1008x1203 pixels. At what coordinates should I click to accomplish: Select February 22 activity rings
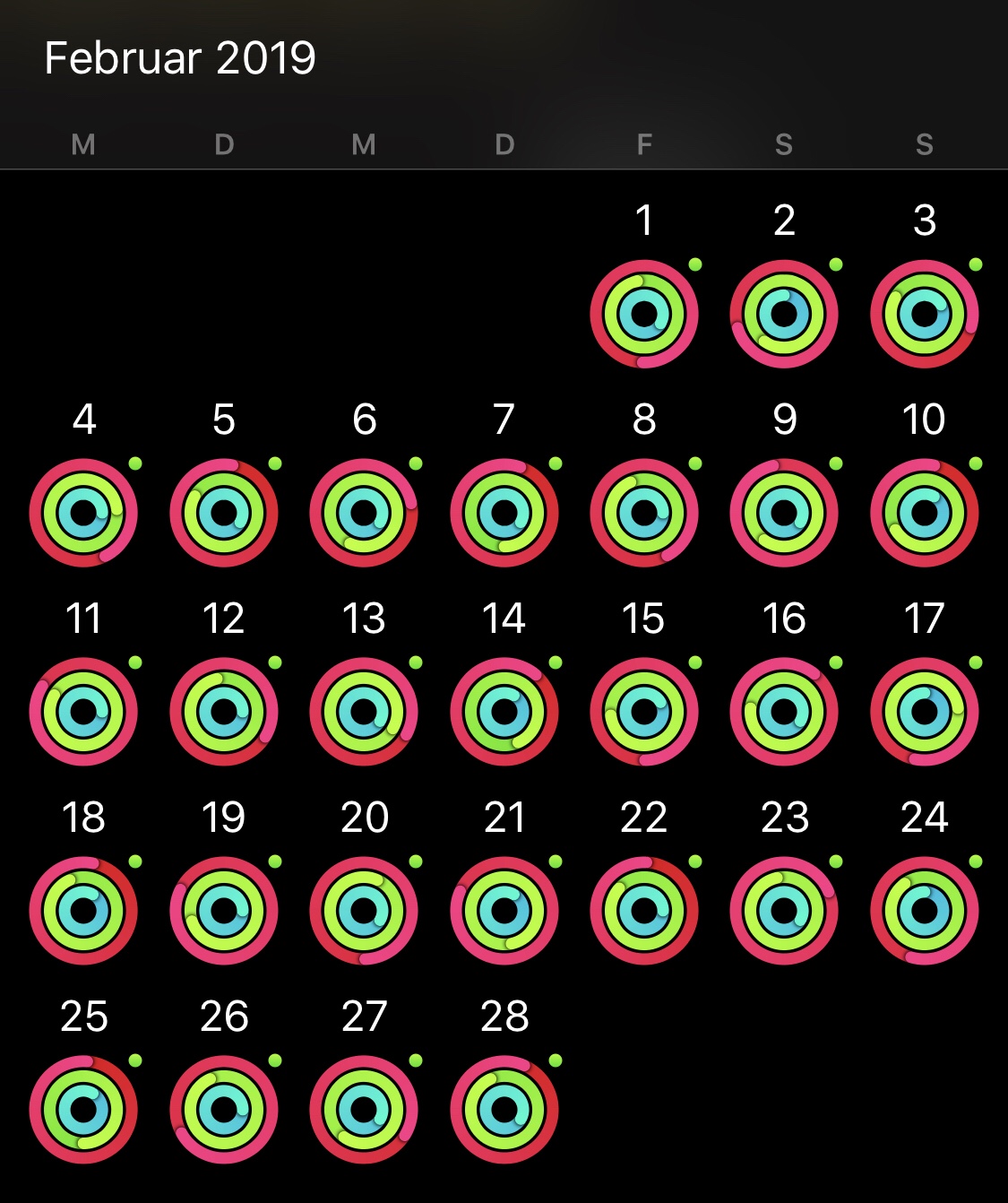point(644,911)
